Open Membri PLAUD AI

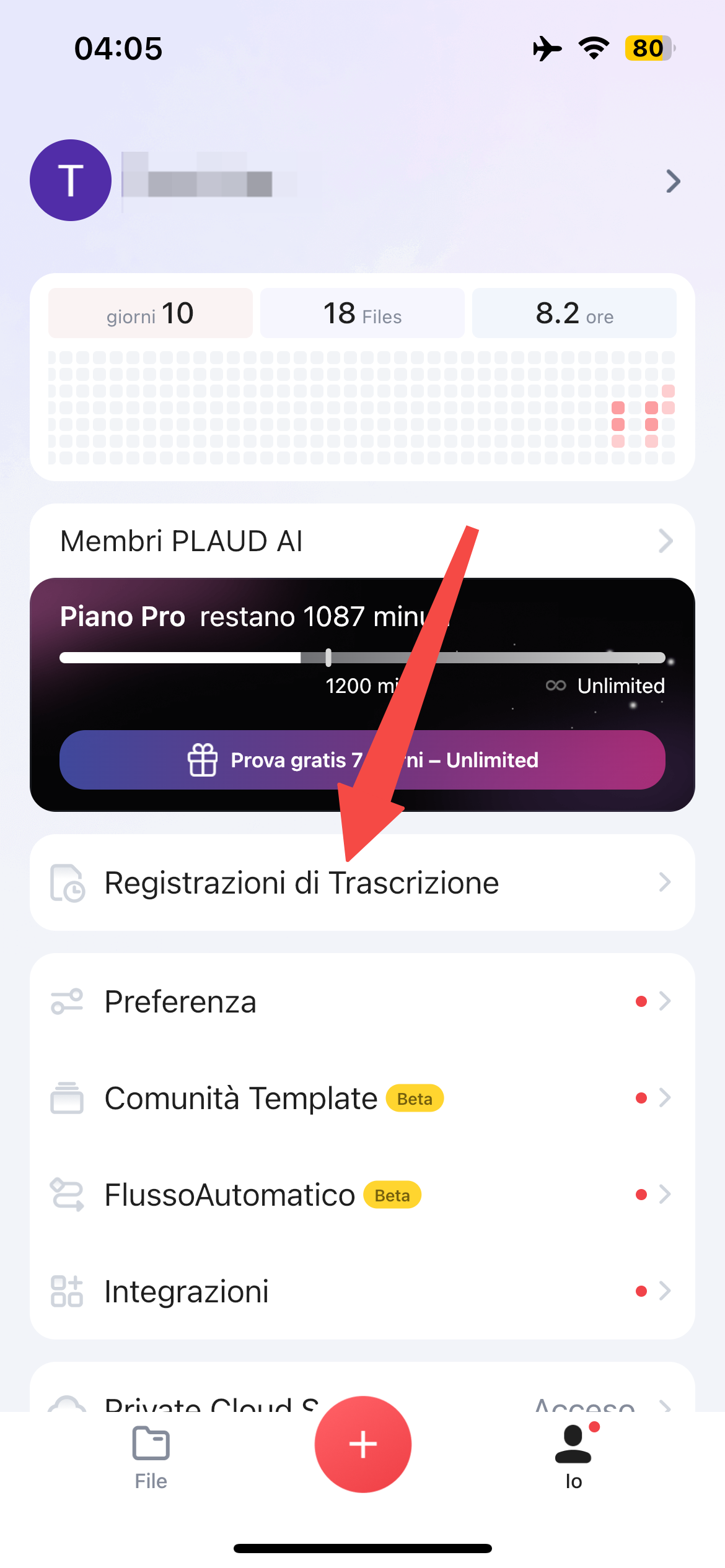click(362, 541)
